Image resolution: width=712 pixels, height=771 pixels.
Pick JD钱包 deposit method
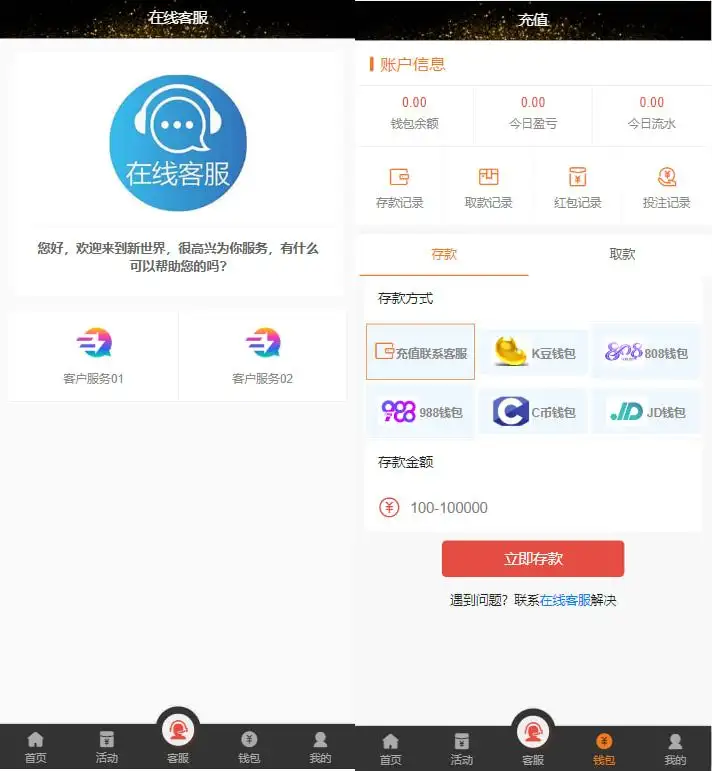(646, 411)
